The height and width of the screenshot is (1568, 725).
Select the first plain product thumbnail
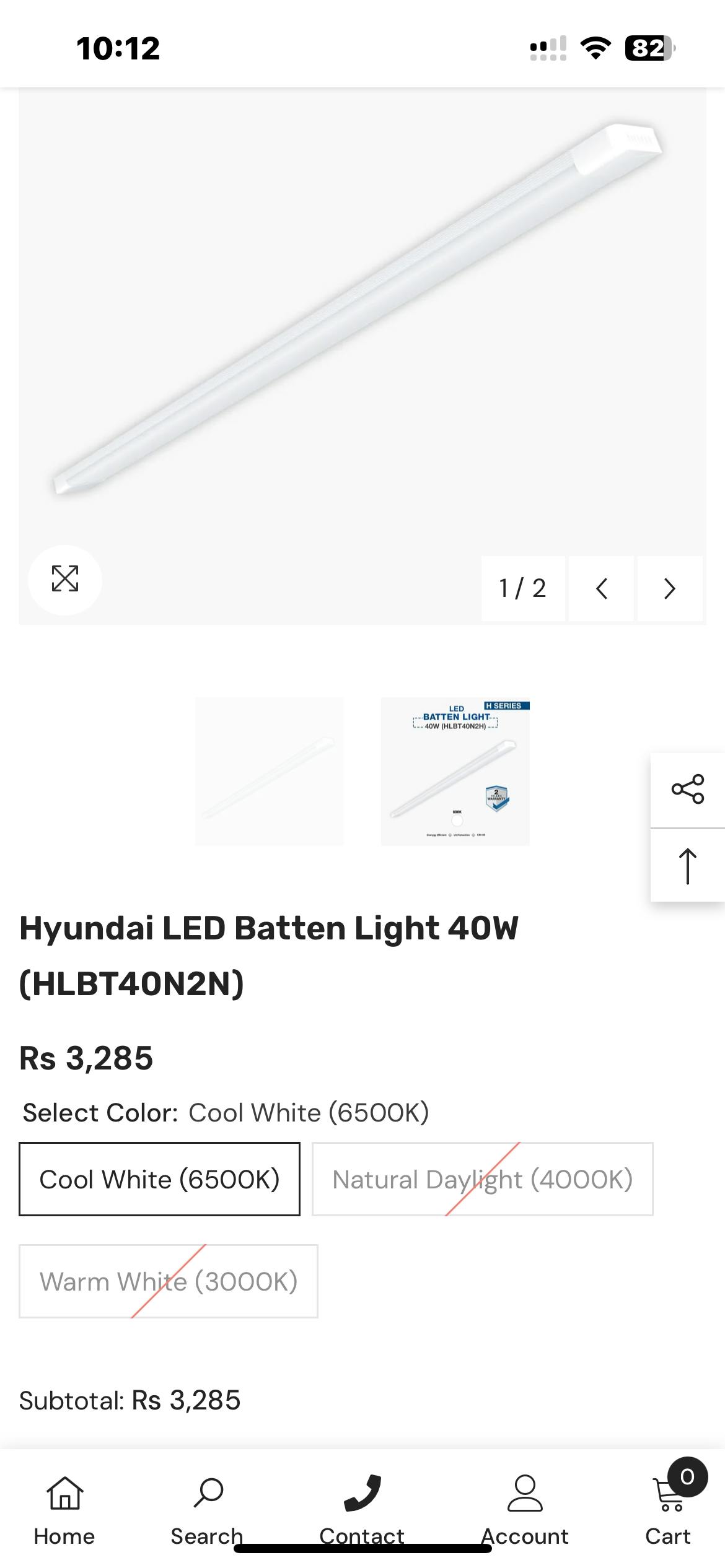pos(270,771)
